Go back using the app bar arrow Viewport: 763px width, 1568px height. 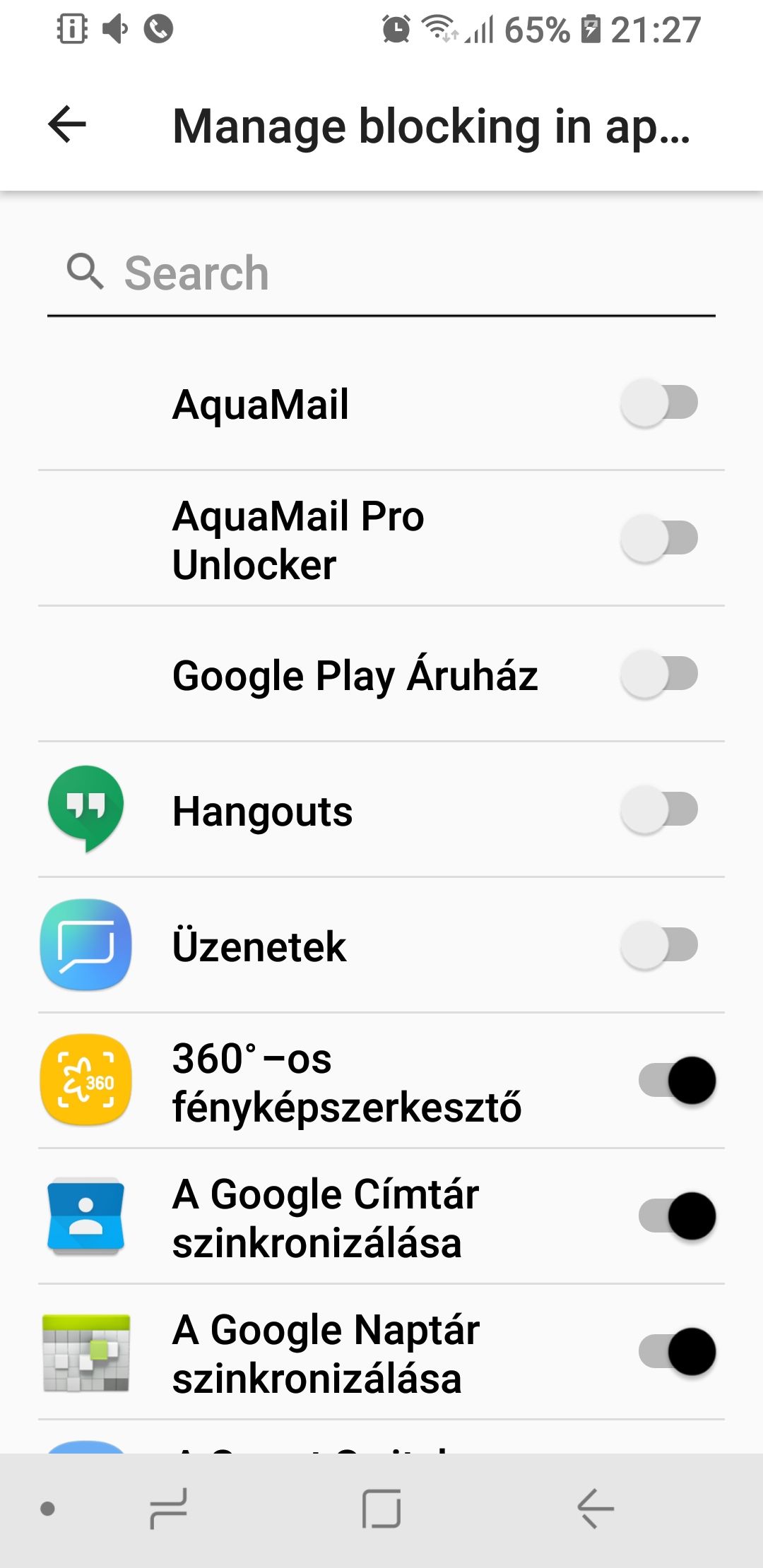pyautogui.click(x=67, y=125)
